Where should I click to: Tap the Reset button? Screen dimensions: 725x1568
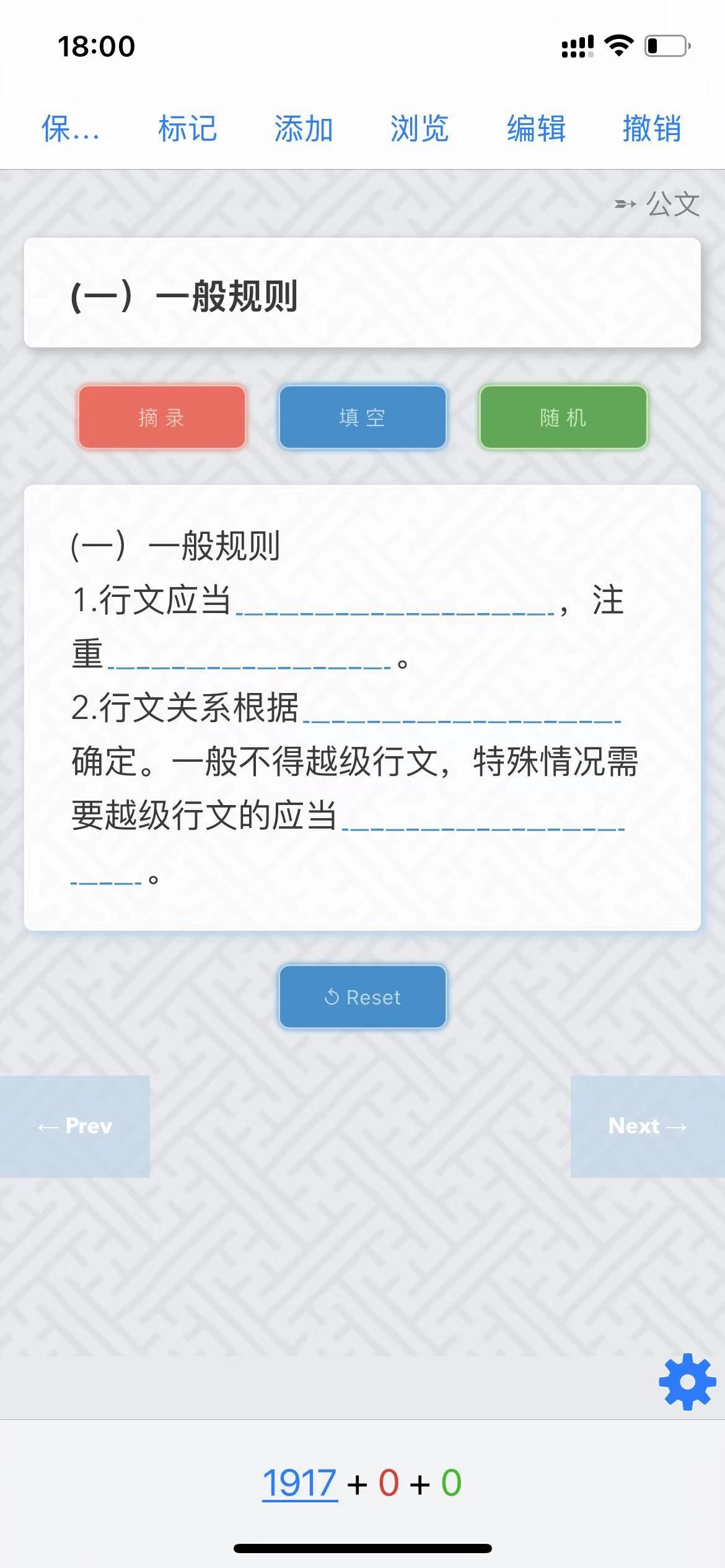coord(362,997)
